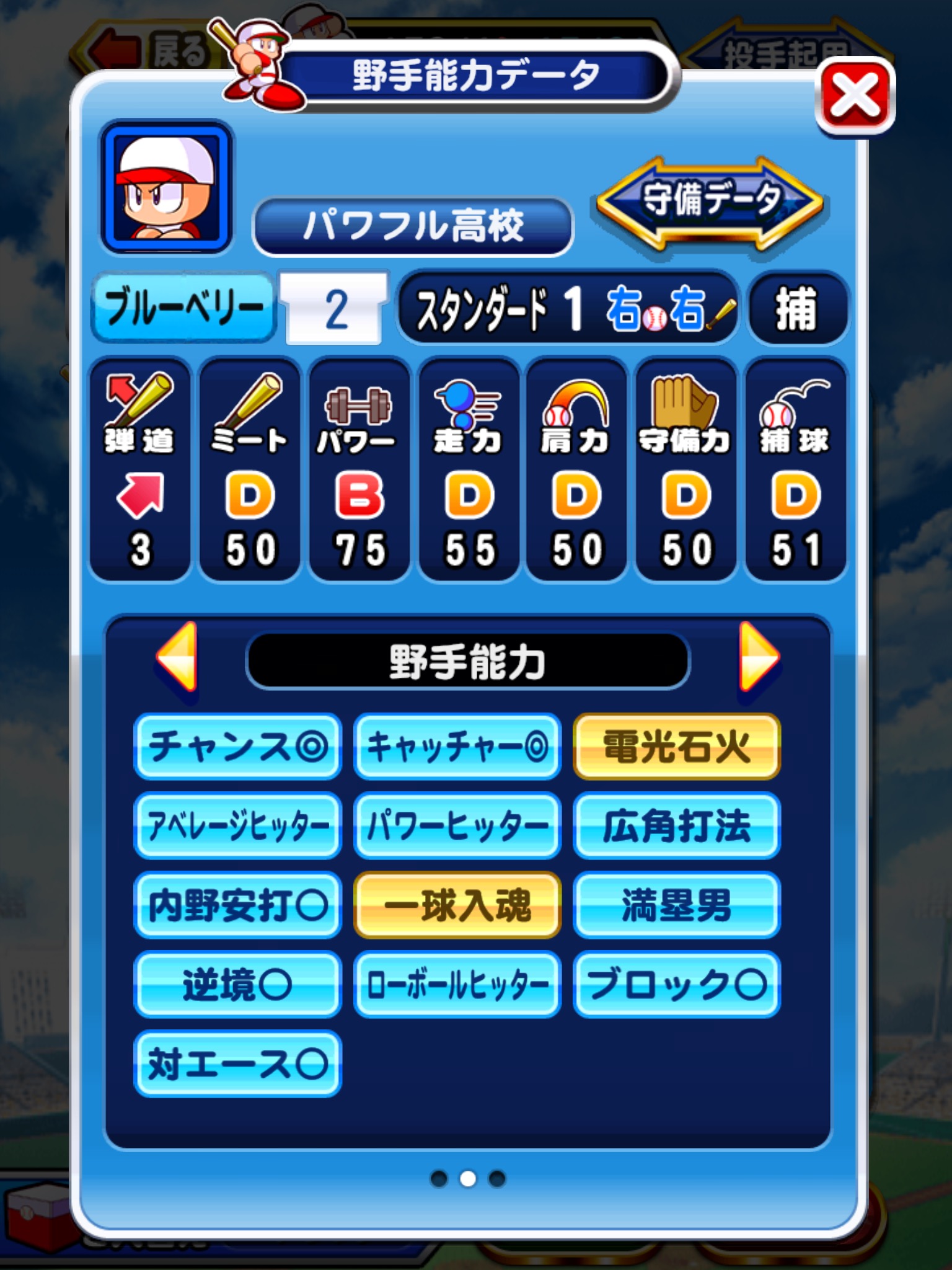Open the 一球入魂 gold ability

pos(457,905)
